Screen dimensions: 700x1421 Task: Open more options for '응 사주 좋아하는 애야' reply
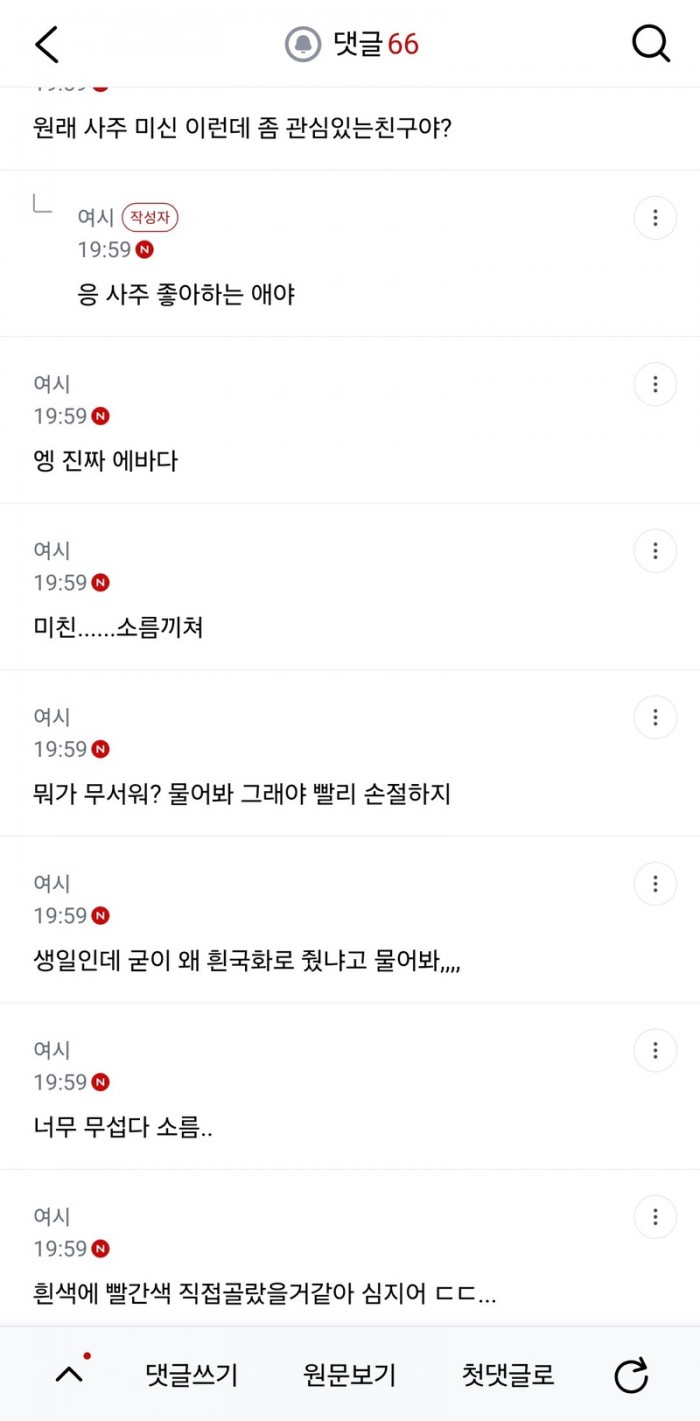[656, 218]
